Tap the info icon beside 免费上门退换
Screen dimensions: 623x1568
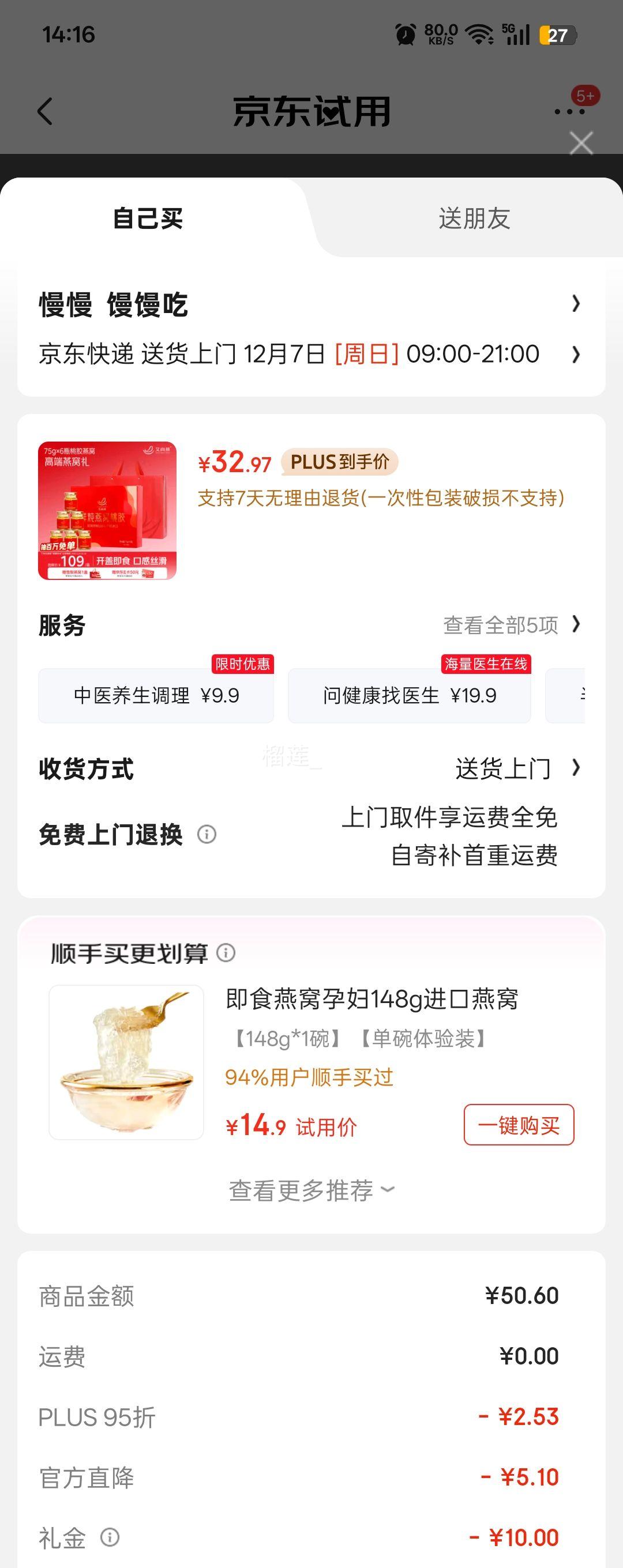(207, 835)
